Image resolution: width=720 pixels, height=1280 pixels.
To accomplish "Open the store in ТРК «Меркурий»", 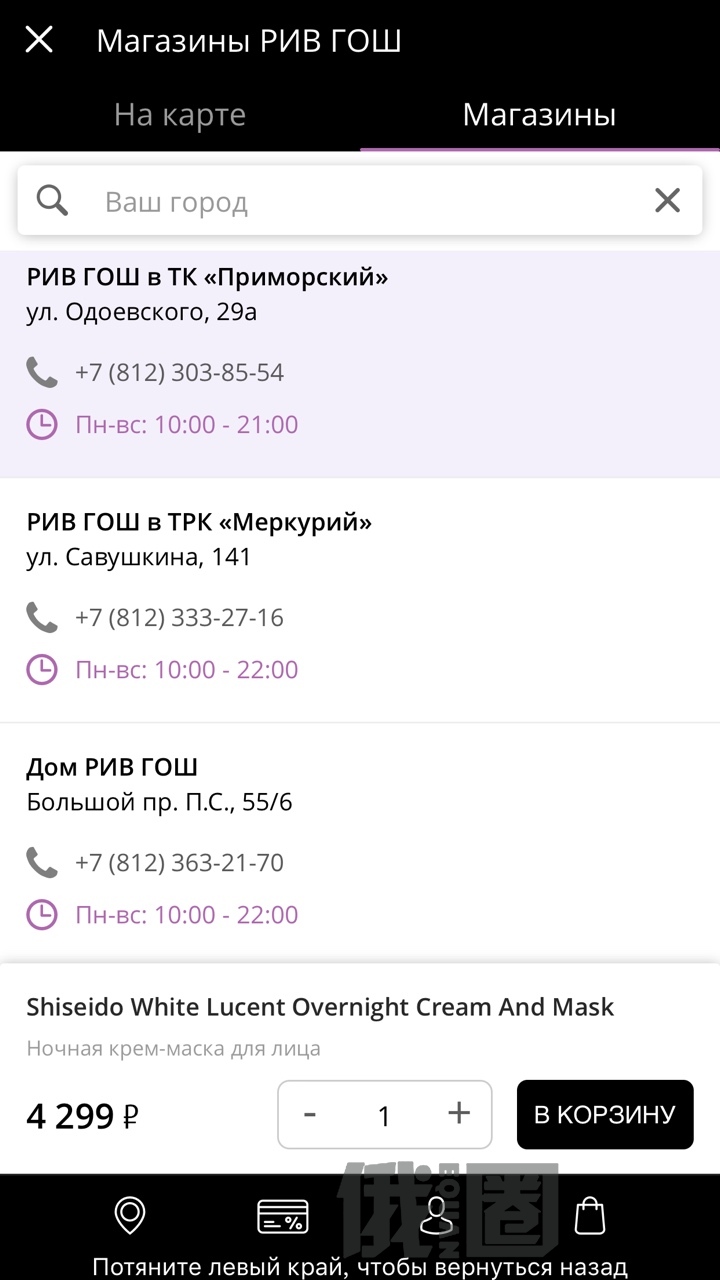I will point(360,600).
